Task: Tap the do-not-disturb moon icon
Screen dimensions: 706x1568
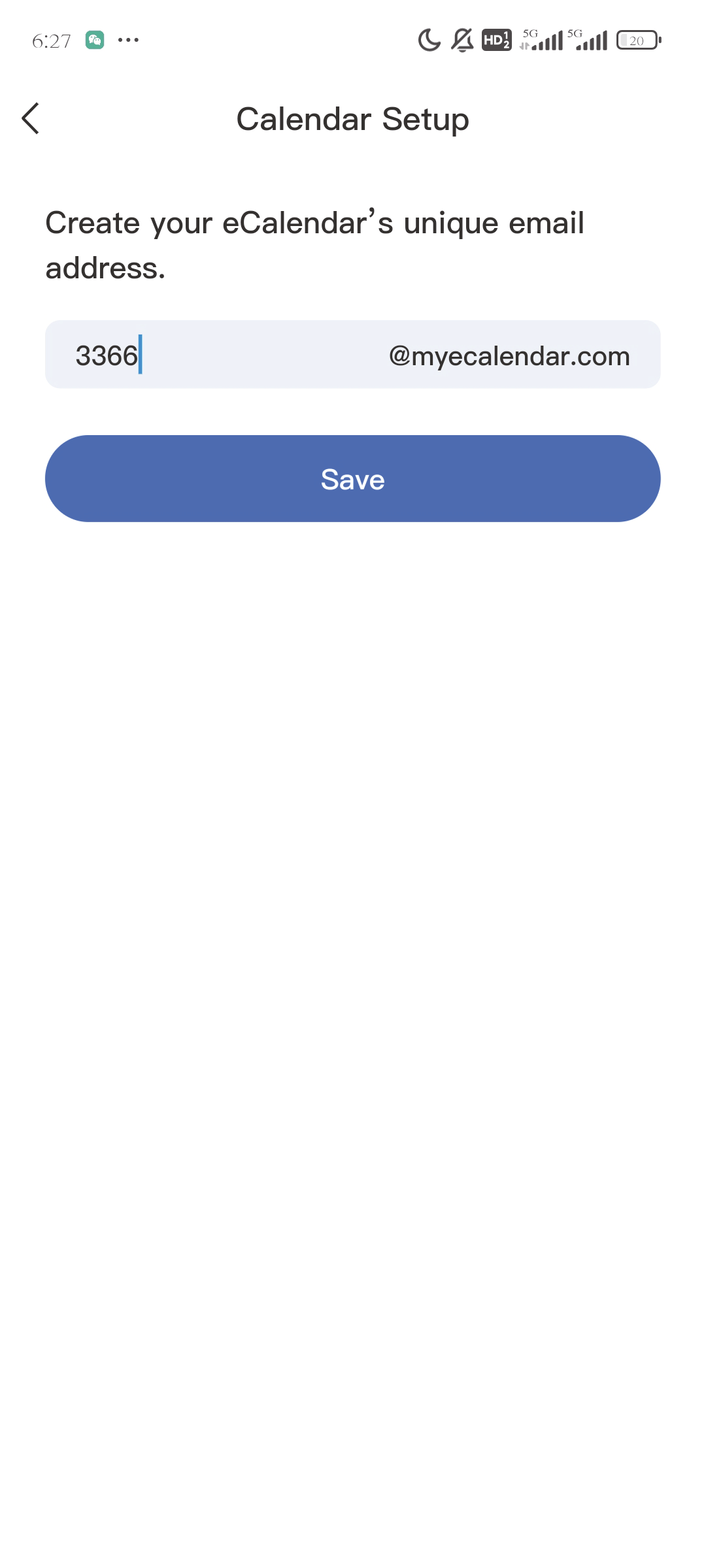Action: (428, 40)
